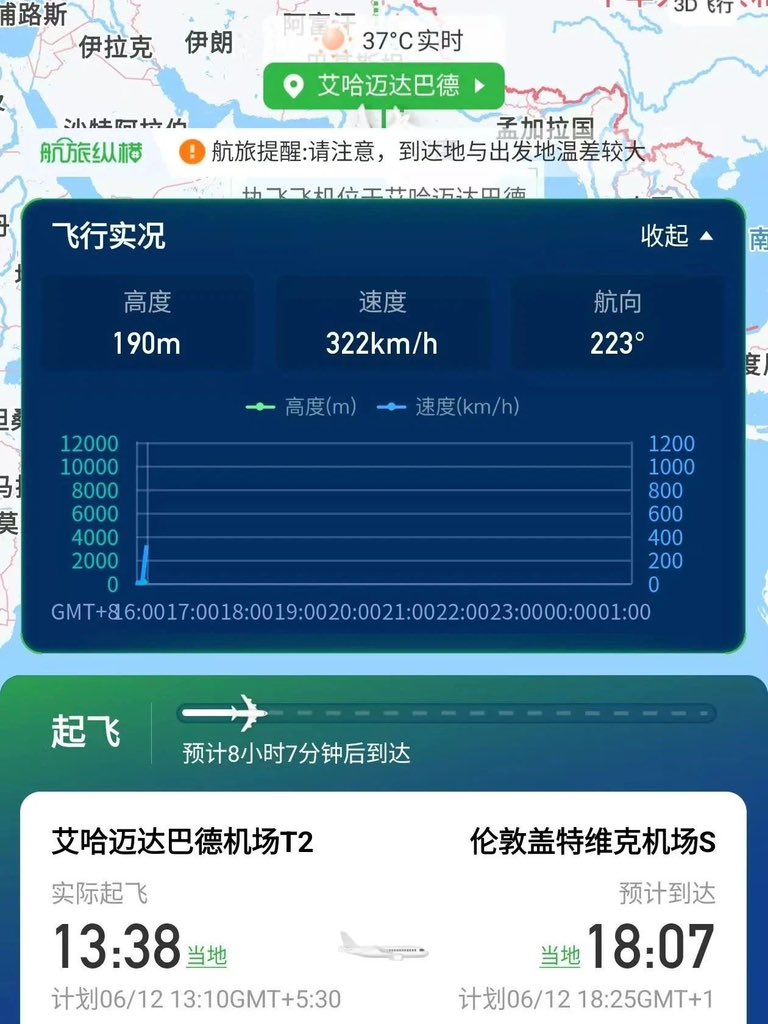The height and width of the screenshot is (1024, 768).
Task: Switch to the 3D飞行 view
Action: point(706,6)
